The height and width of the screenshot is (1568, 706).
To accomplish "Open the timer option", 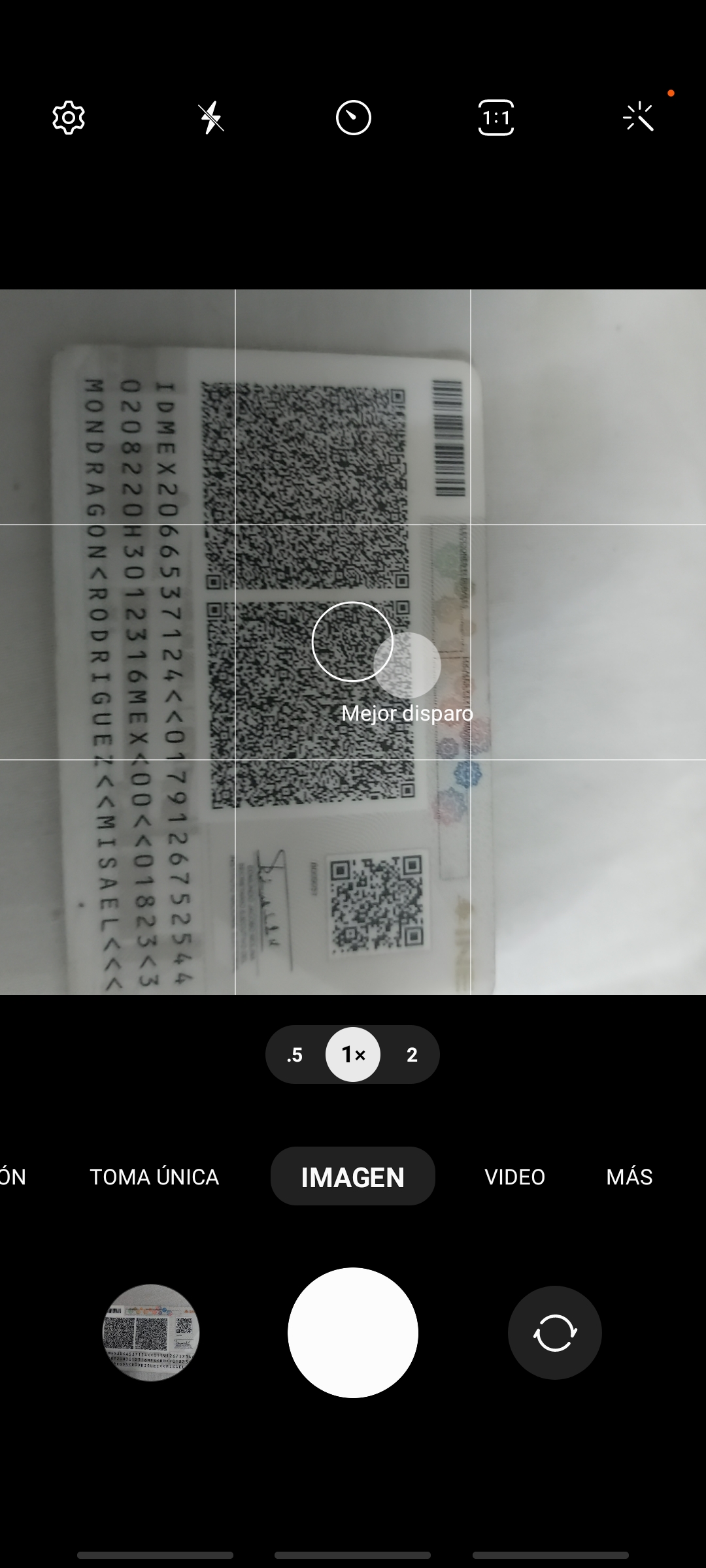I will (354, 118).
